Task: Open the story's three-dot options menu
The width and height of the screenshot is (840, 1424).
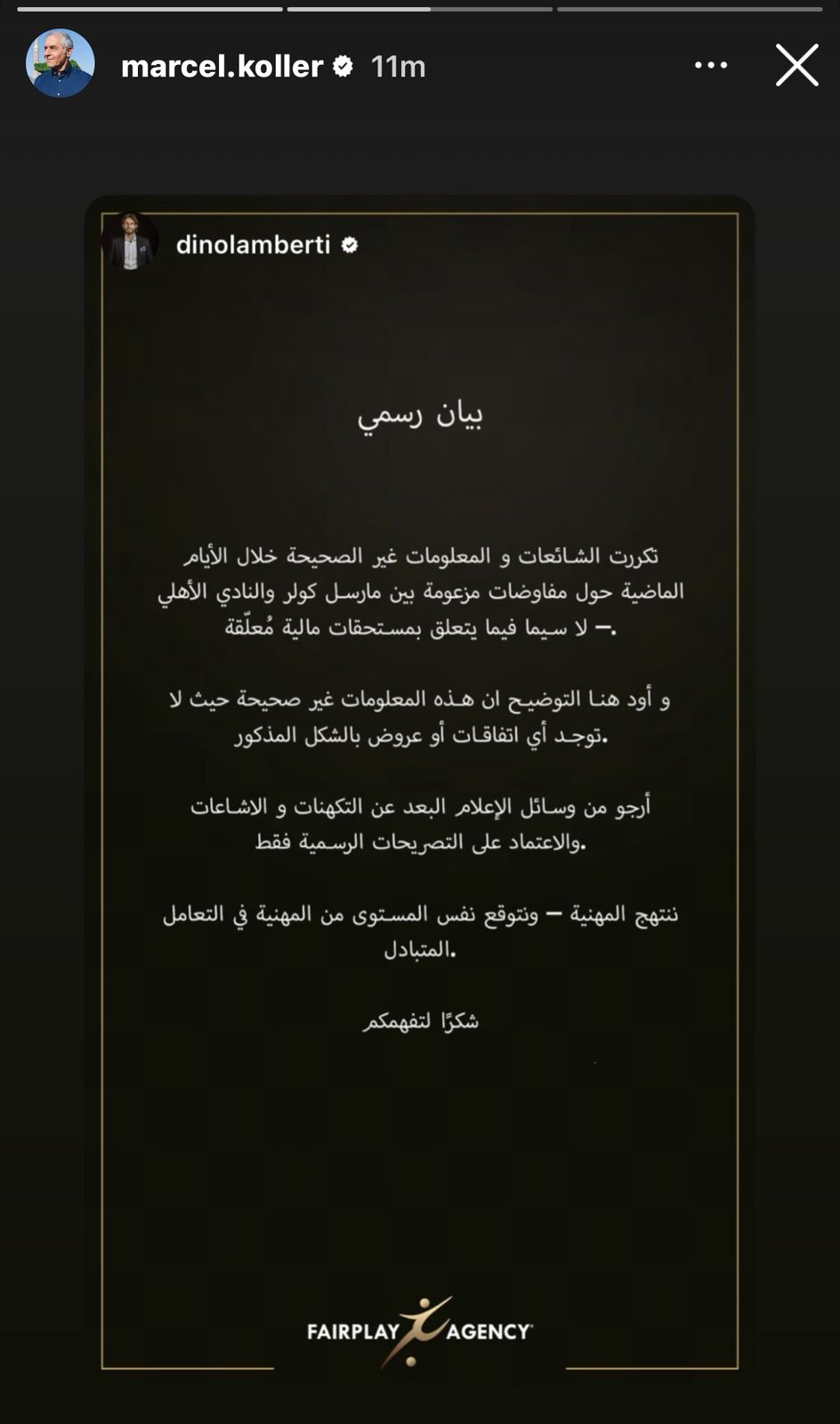Action: [x=711, y=65]
